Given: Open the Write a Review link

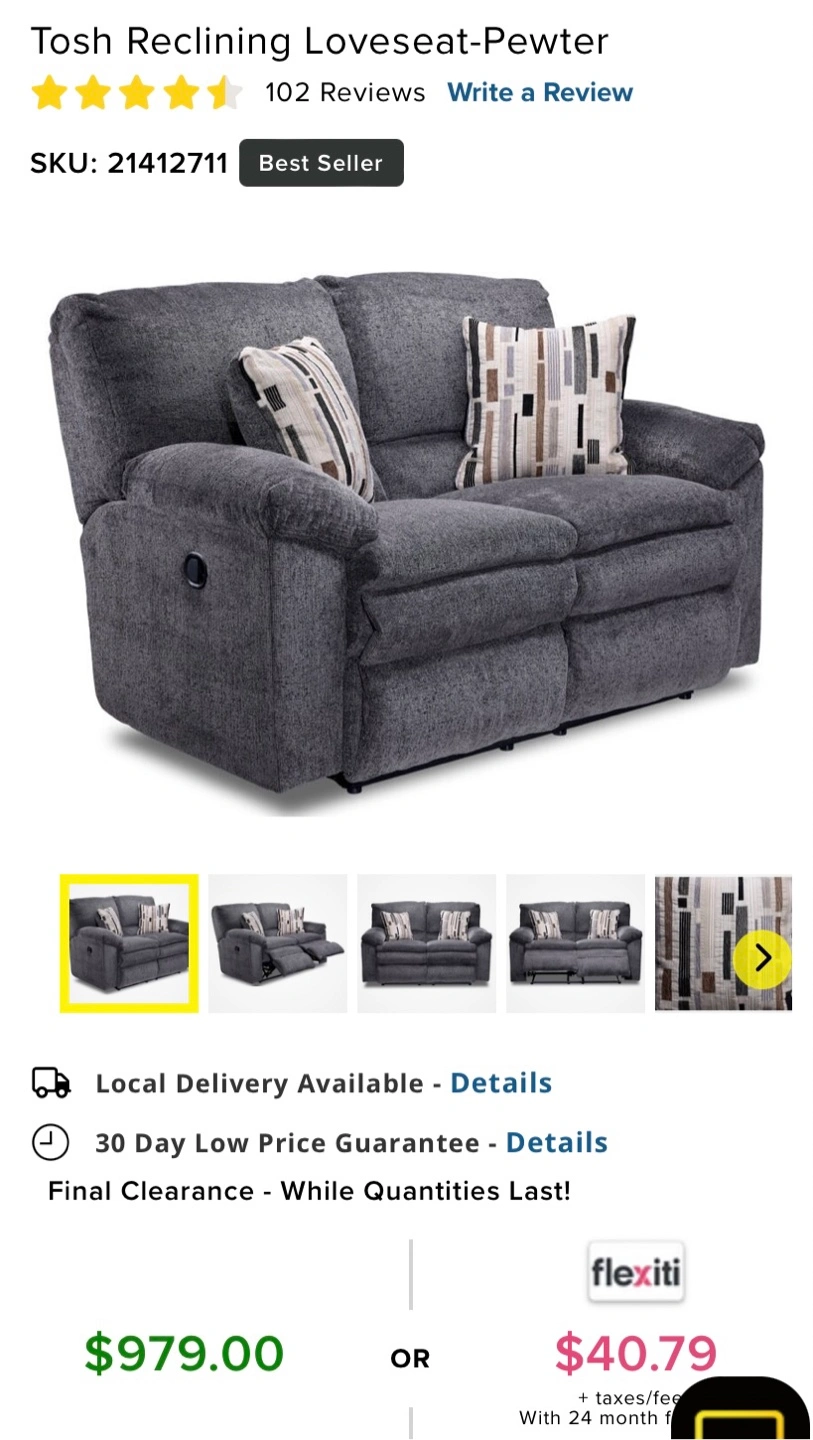Looking at the screenshot, I should (x=540, y=93).
